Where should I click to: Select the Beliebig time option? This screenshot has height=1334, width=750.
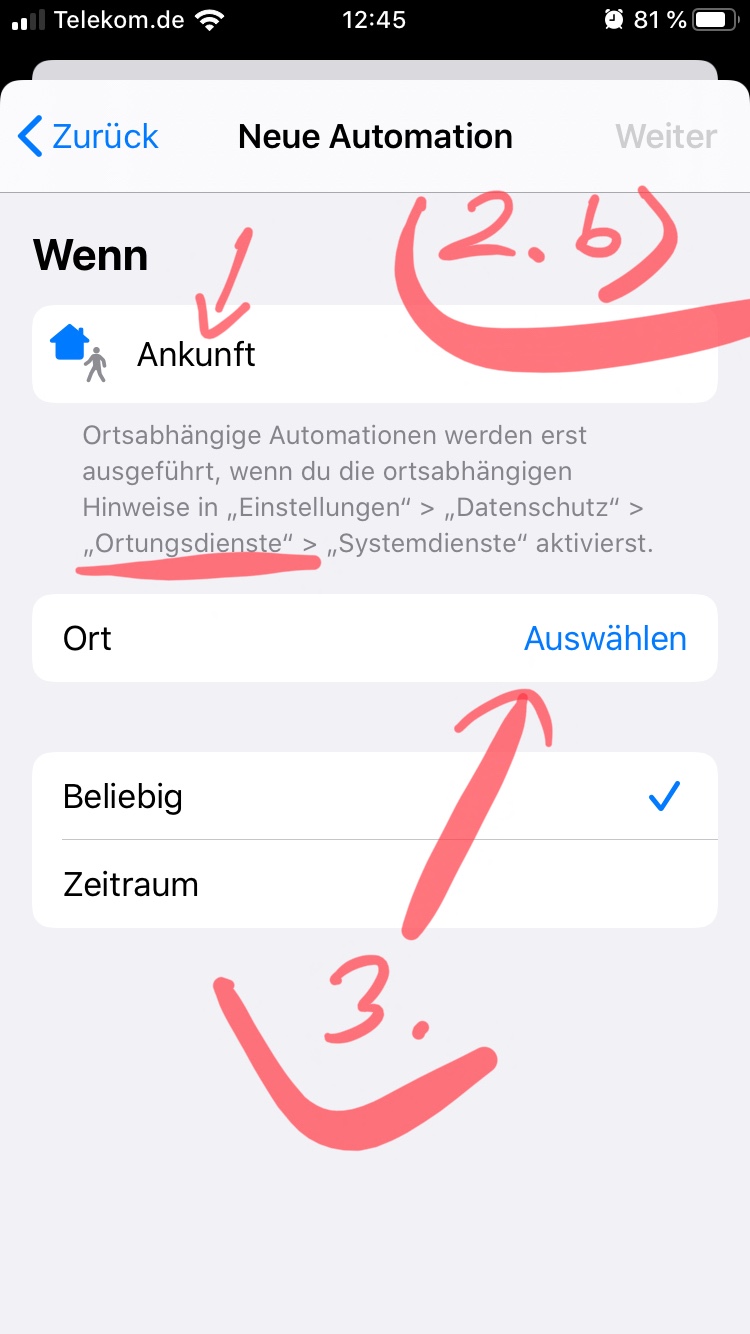pos(374,797)
